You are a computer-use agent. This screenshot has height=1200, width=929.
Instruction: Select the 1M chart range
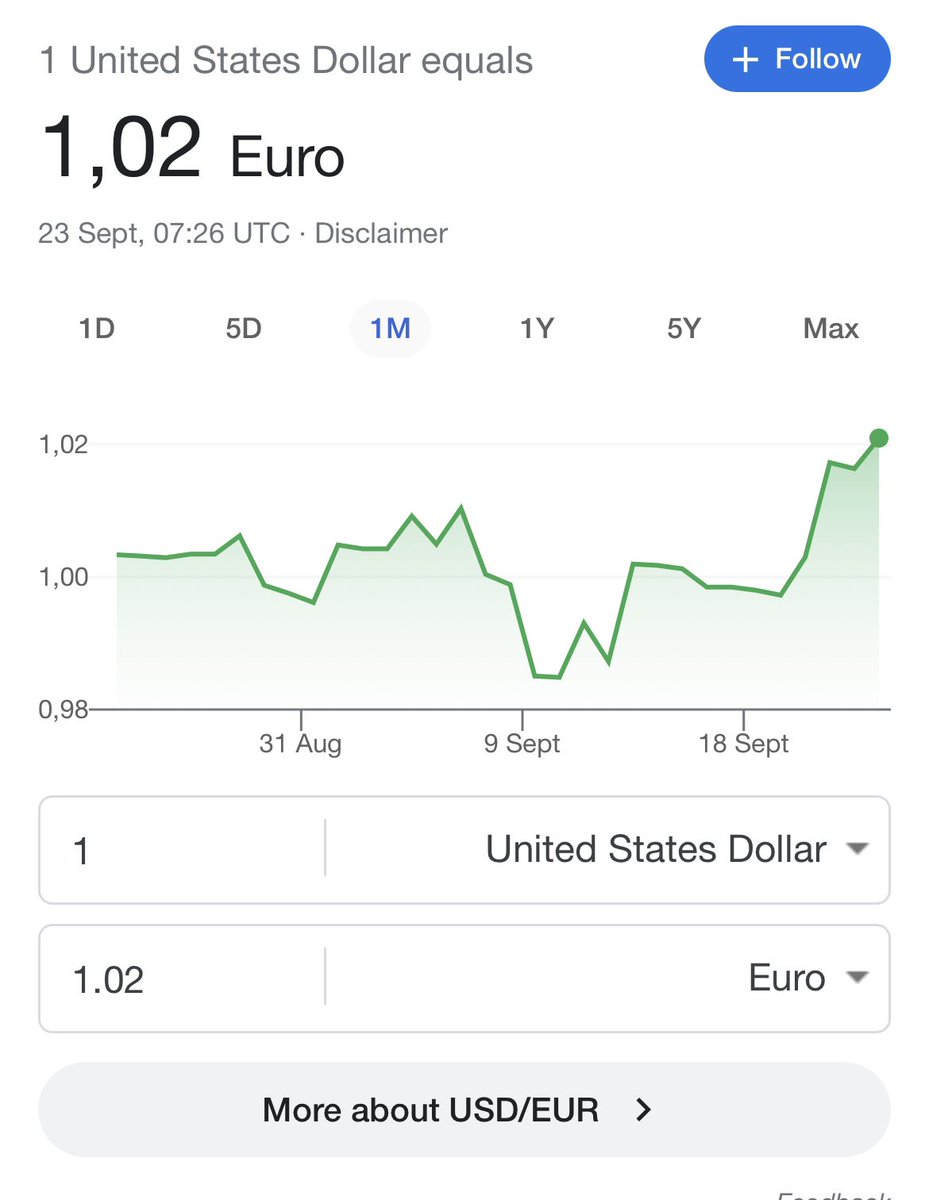point(390,328)
